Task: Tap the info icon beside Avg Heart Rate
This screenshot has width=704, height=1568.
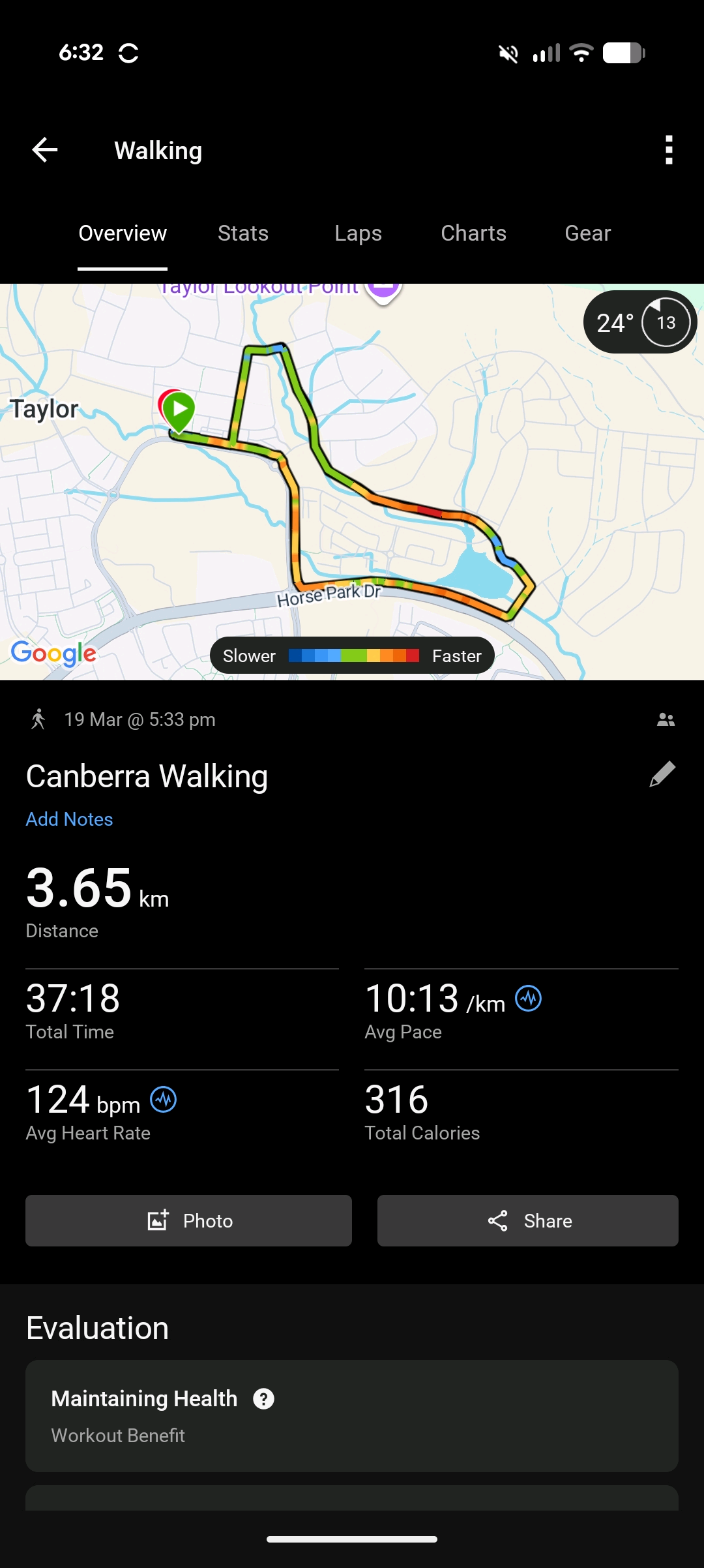Action: click(x=163, y=1100)
